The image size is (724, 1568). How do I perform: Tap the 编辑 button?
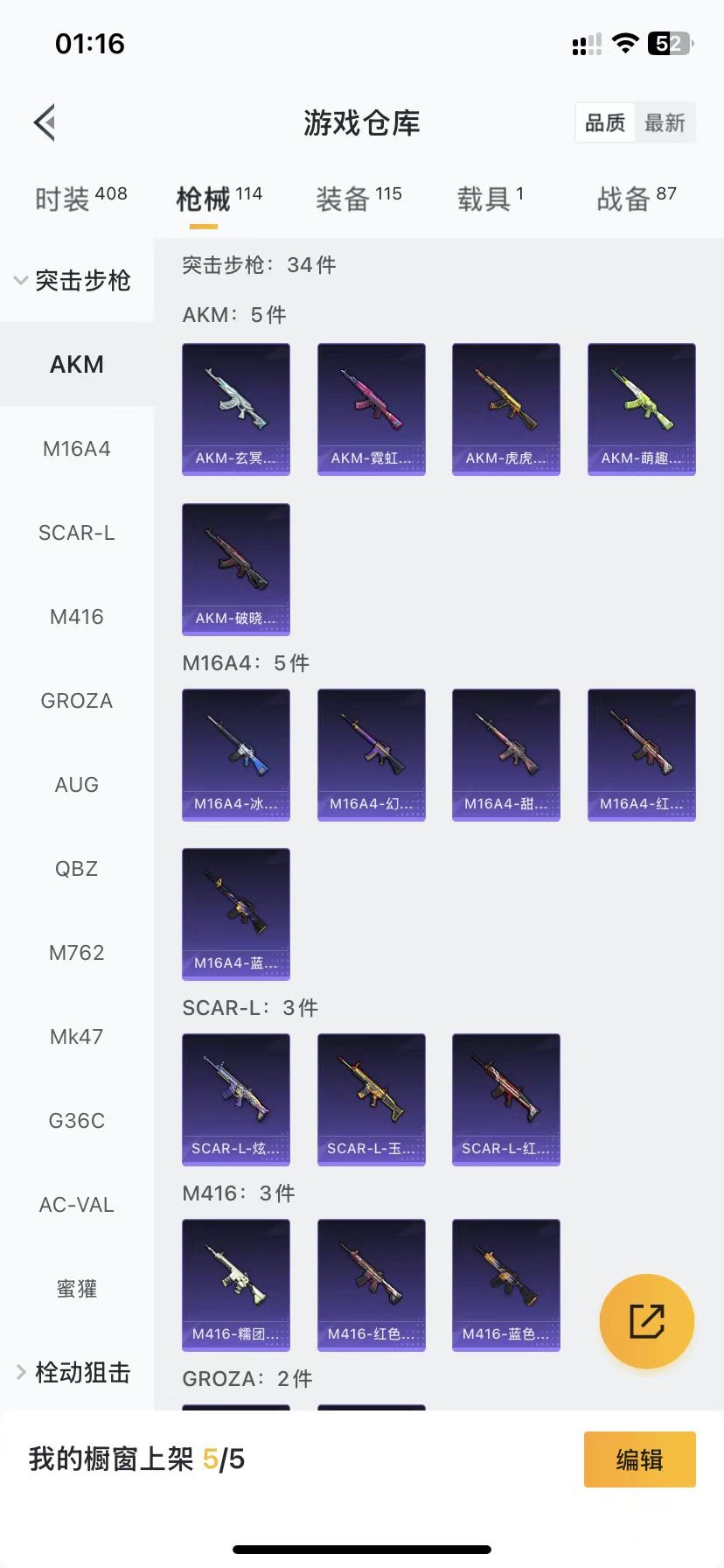point(639,1459)
